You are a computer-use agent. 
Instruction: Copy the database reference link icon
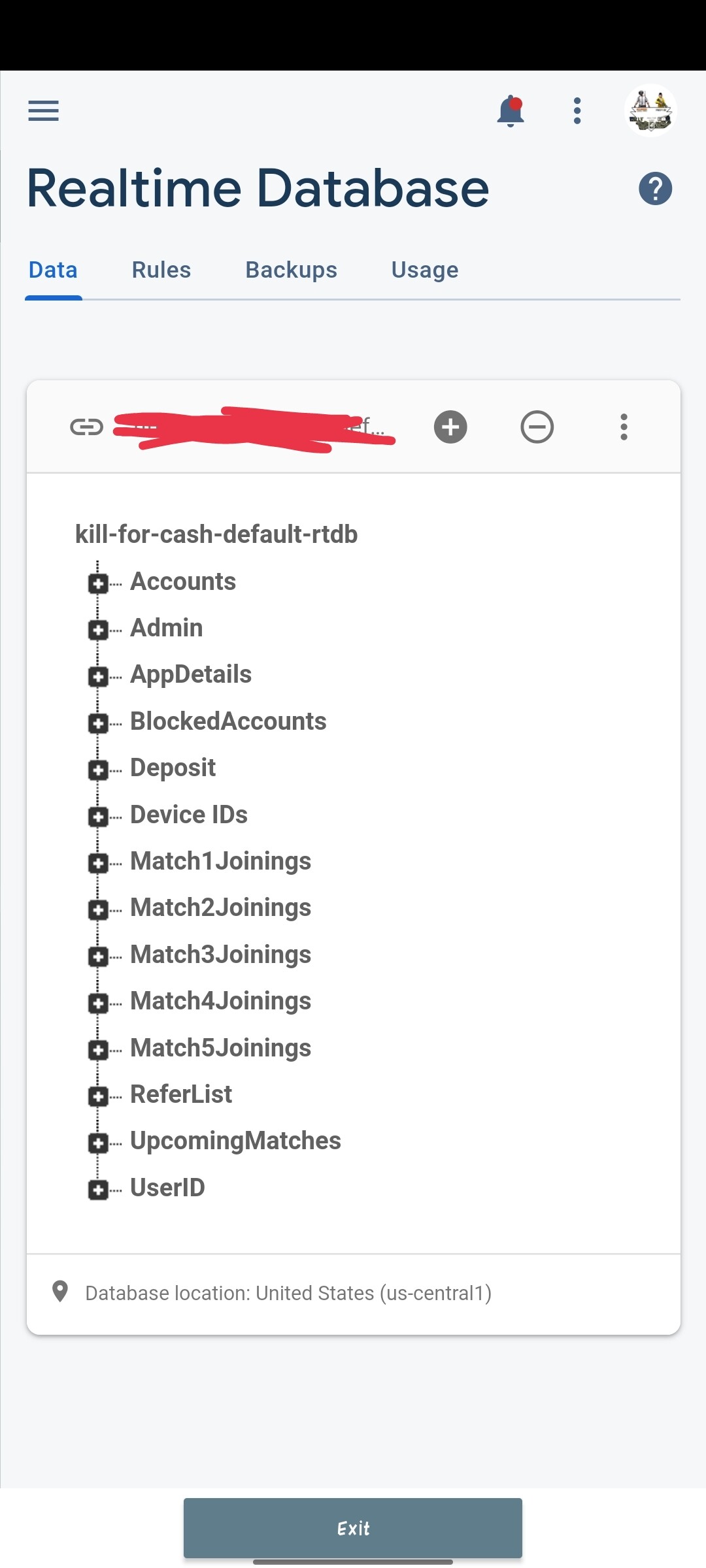87,427
